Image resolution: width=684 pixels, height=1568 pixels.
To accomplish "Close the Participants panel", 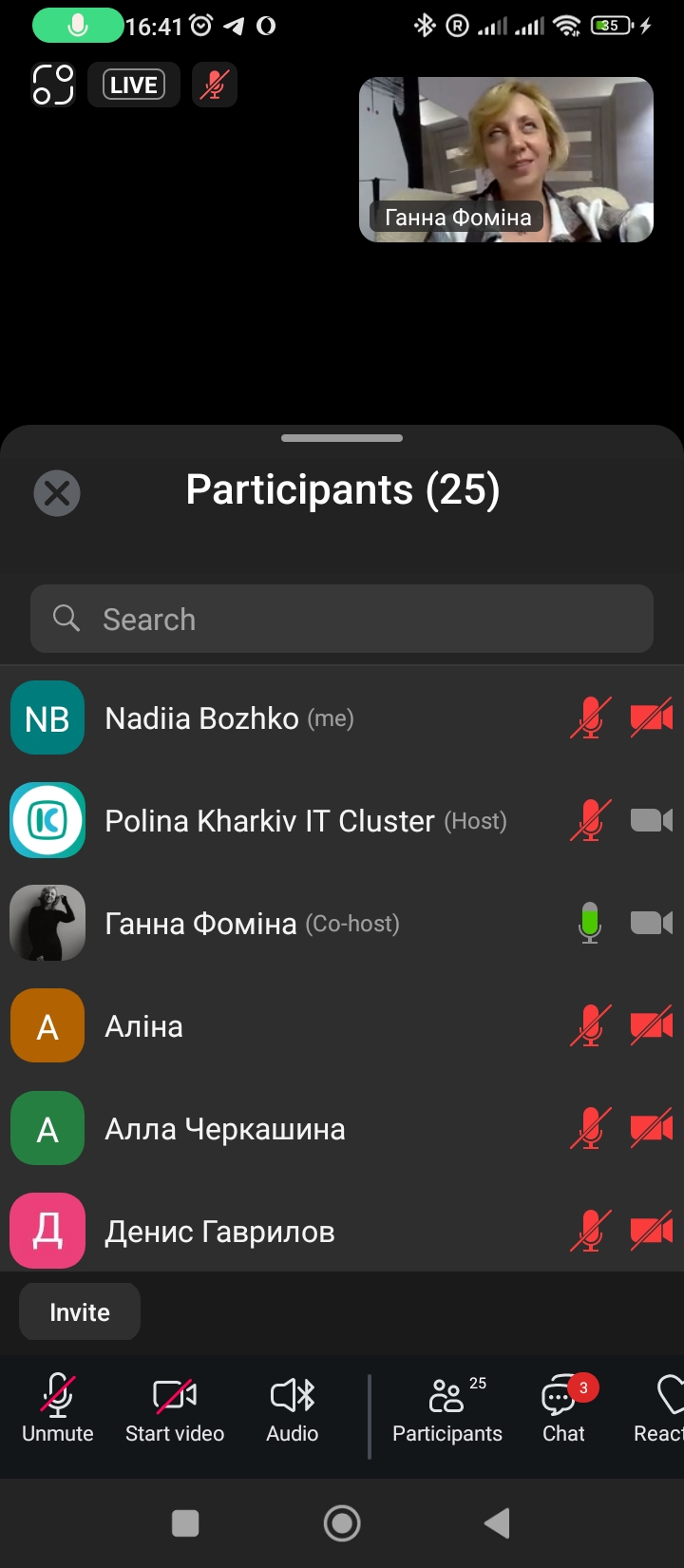I will [57, 493].
